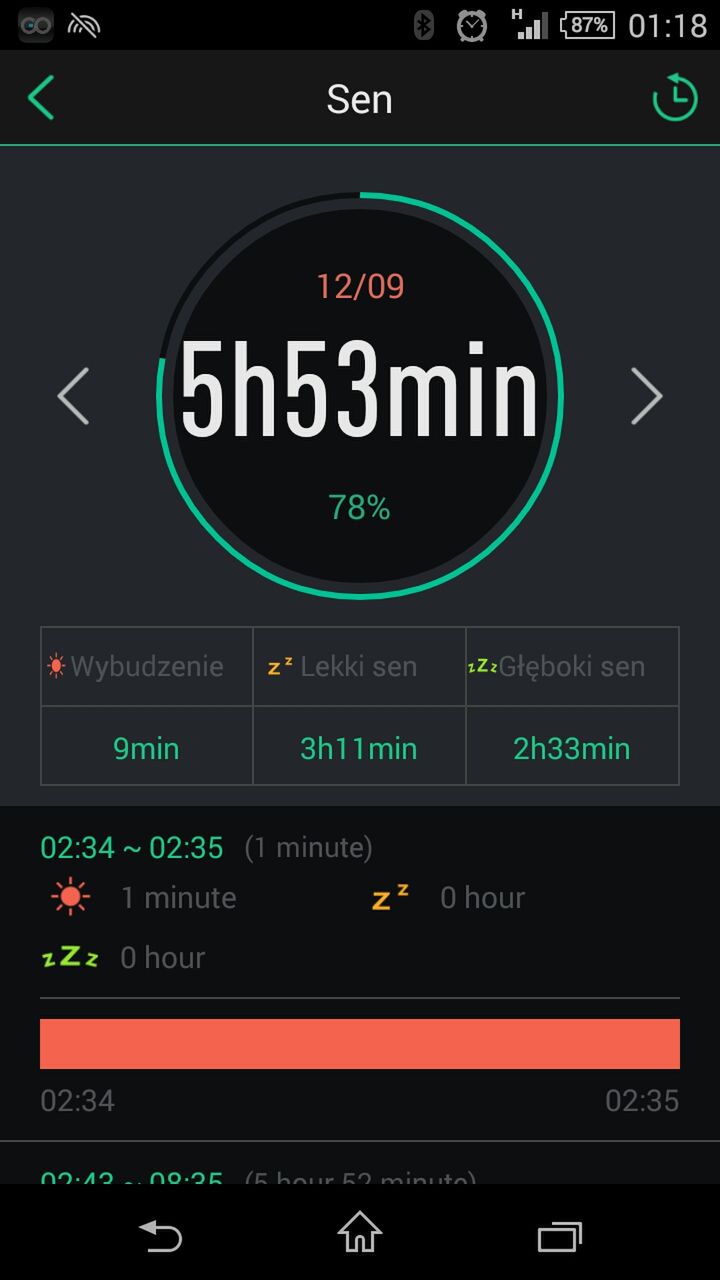Open previous screen with back chevron
Viewport: 720px width, 1280px height.
[40, 97]
